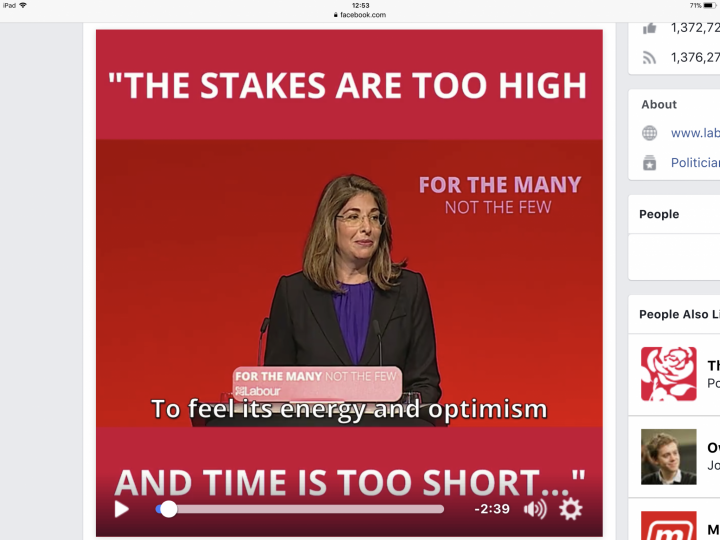Open the suggested page with man's photo
This screenshot has height=540, width=720.
coord(668,456)
